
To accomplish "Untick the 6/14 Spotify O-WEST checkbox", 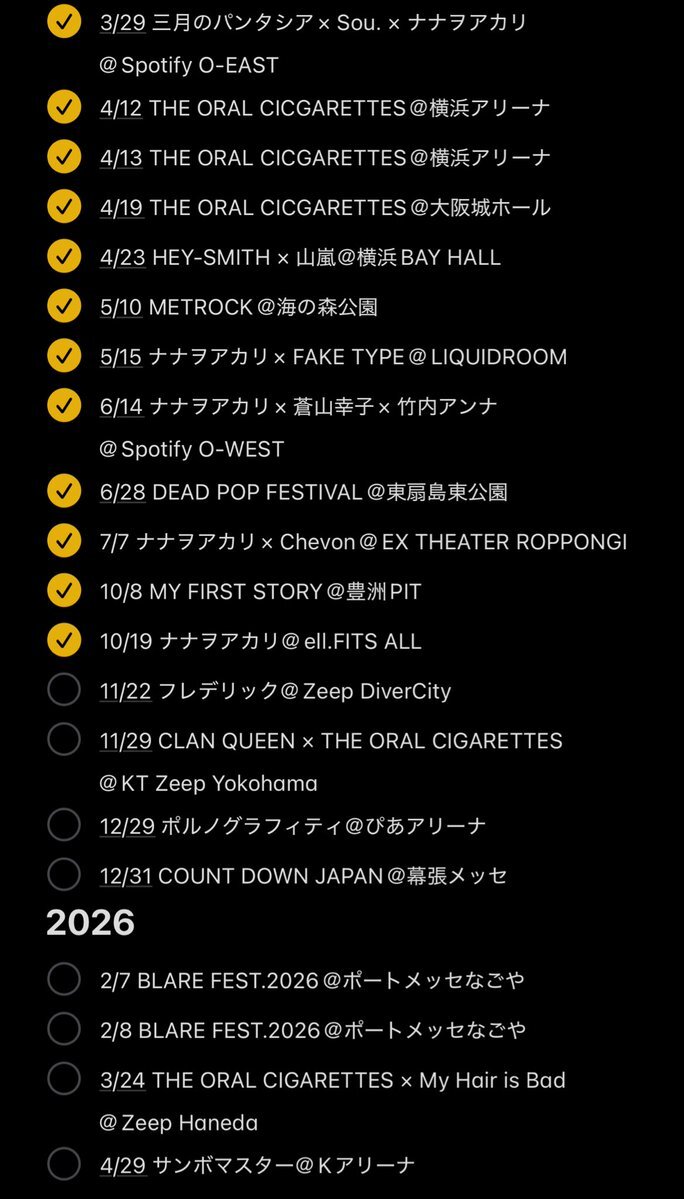I will point(64,406).
